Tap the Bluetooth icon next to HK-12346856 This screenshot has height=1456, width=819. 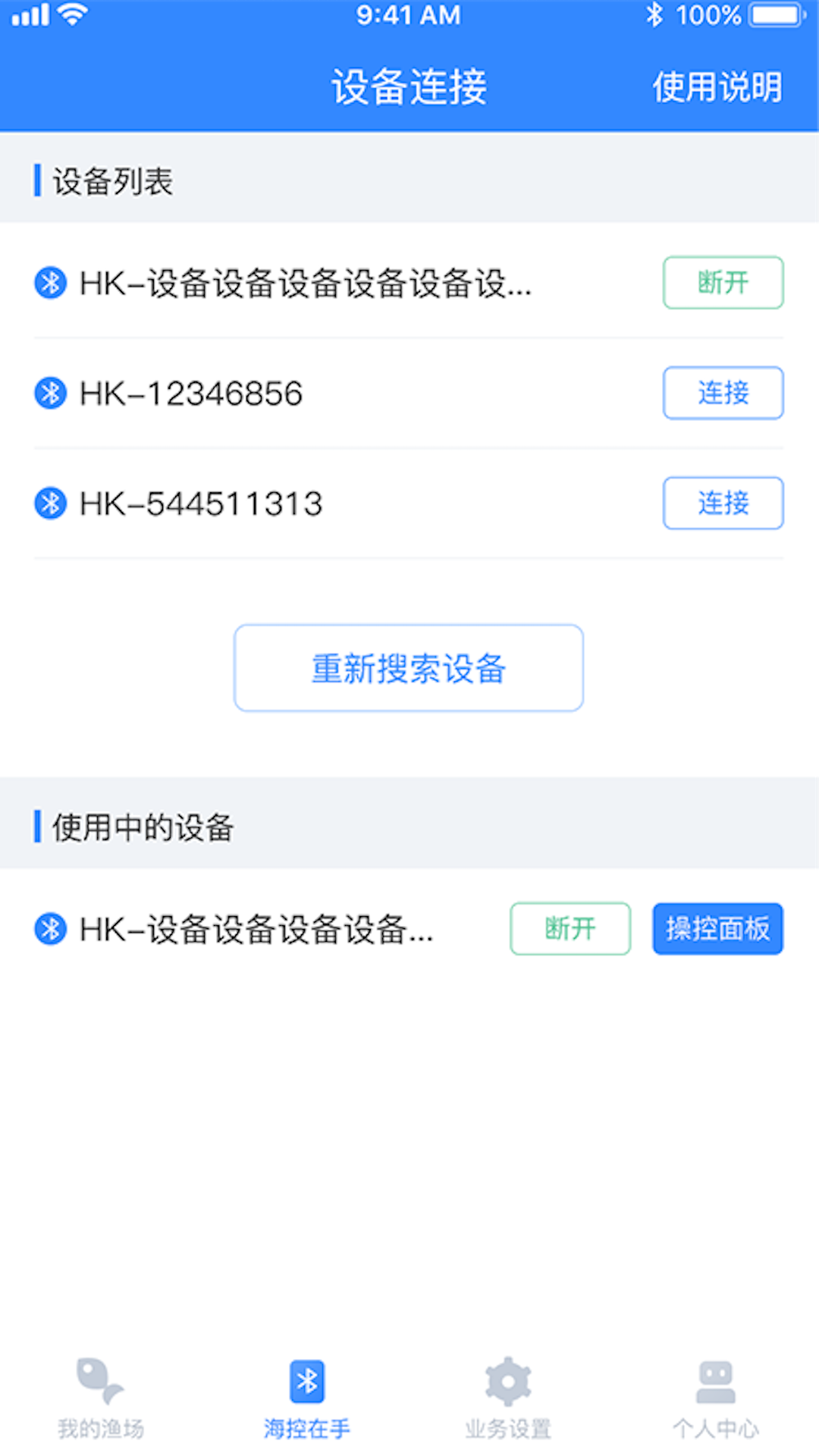pos(49,393)
